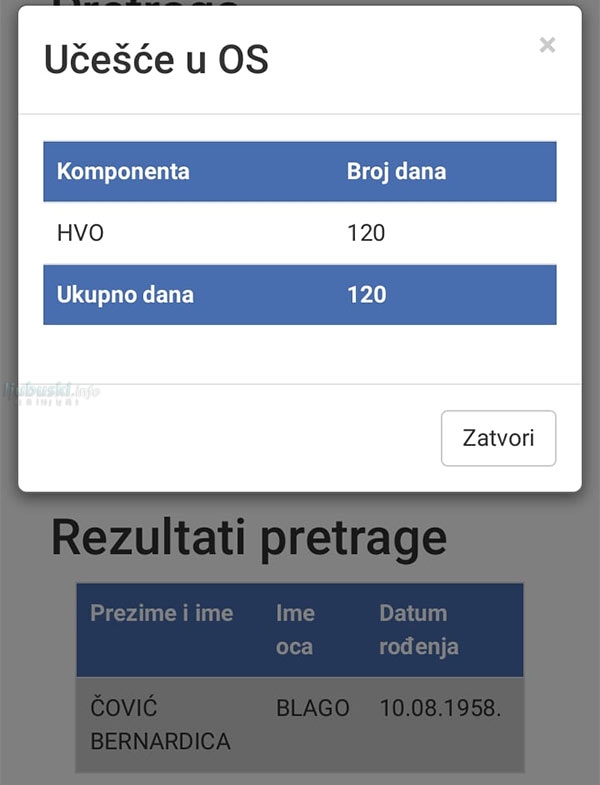
Task: Tap the Zatvori button
Action: click(x=498, y=438)
